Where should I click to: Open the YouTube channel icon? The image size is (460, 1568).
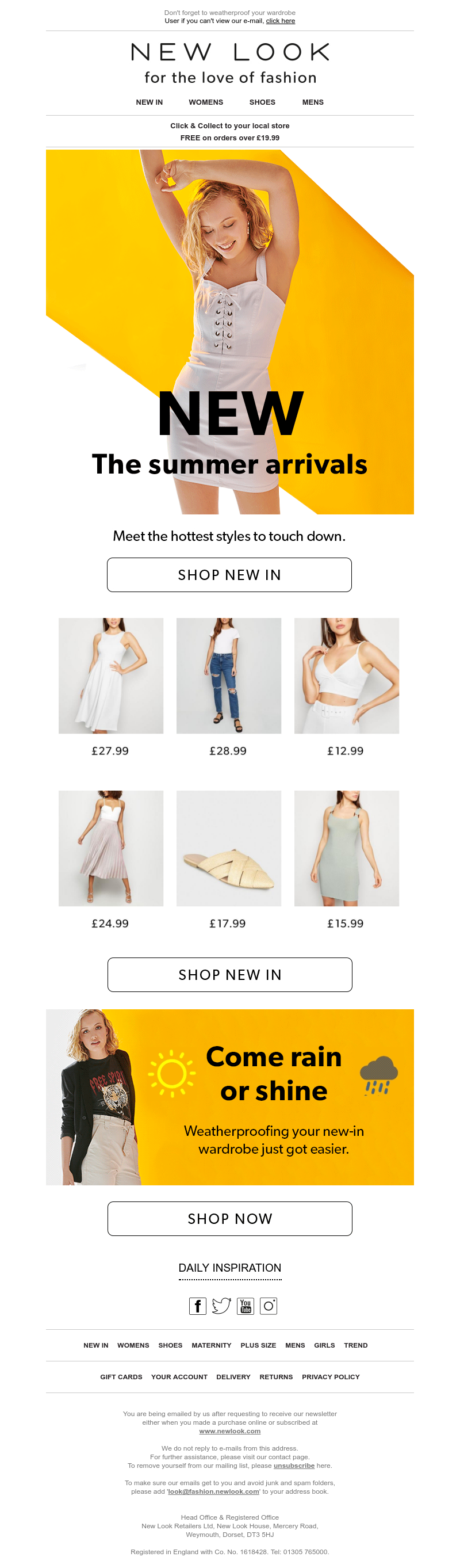pyautogui.click(x=245, y=1306)
